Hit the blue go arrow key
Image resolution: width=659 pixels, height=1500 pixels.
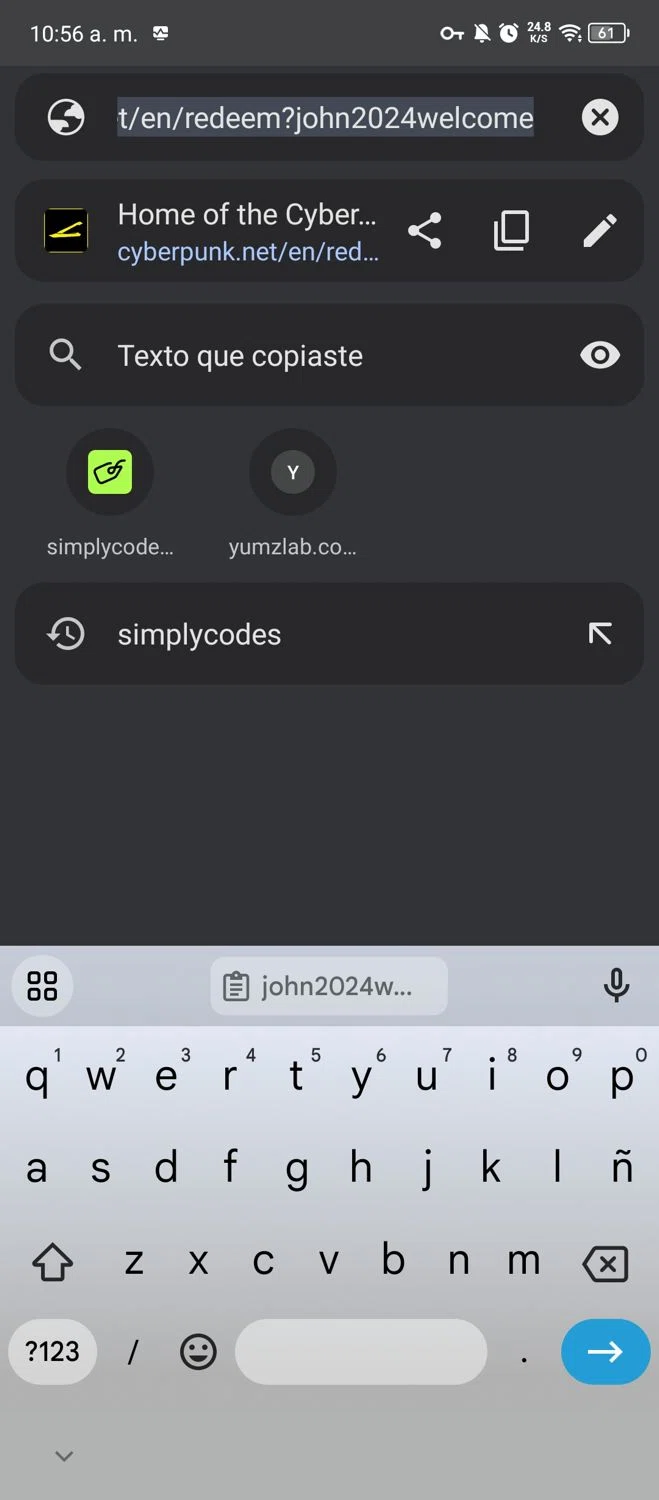click(x=605, y=1352)
